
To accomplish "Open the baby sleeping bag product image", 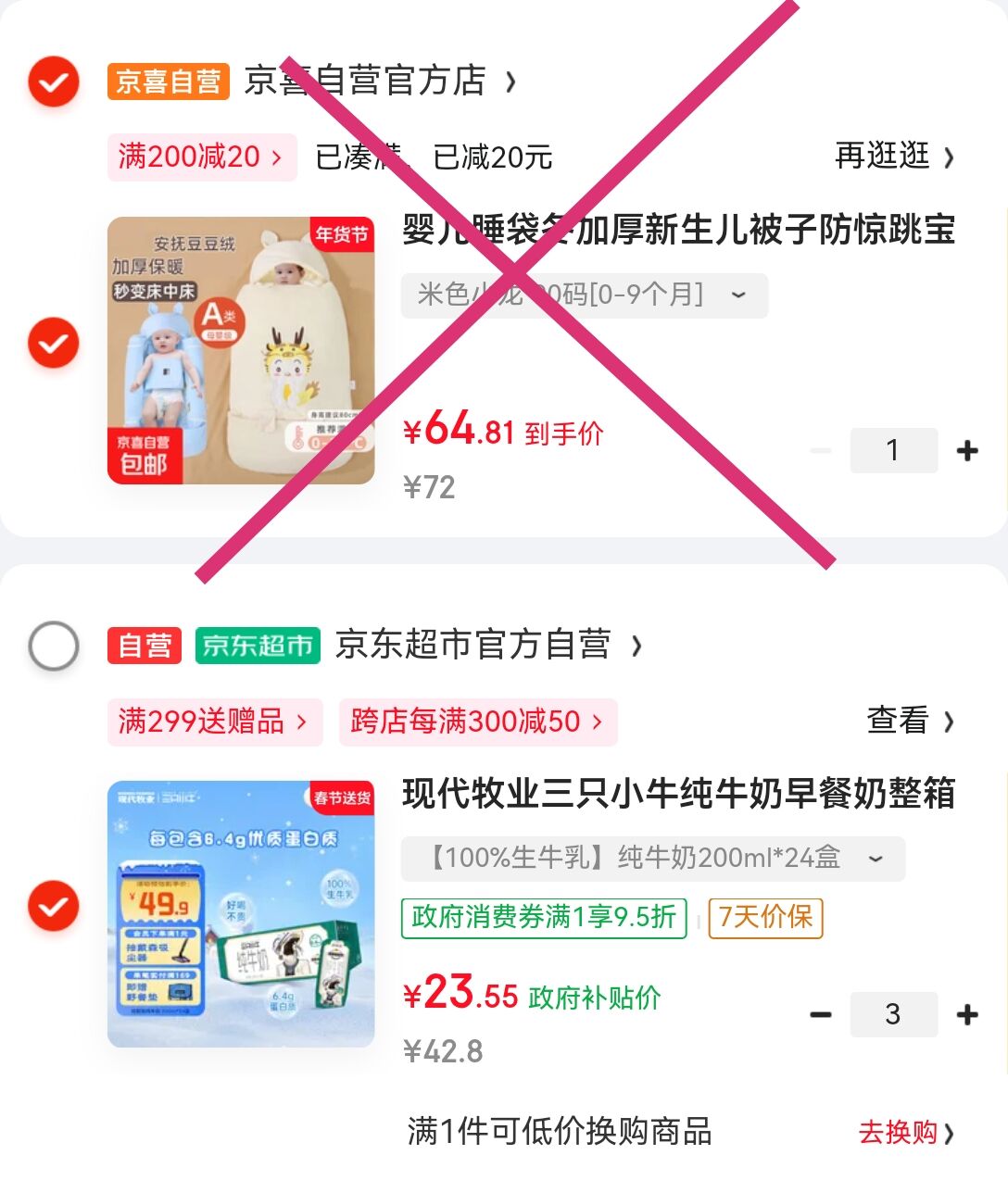I will (x=241, y=350).
